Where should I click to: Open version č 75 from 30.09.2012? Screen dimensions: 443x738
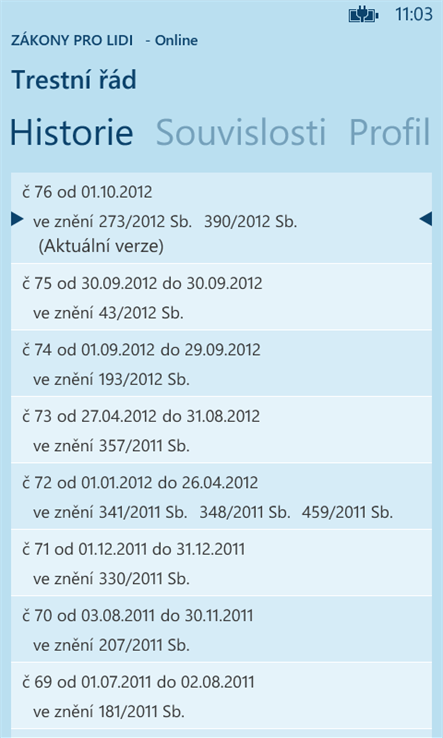tap(221, 297)
